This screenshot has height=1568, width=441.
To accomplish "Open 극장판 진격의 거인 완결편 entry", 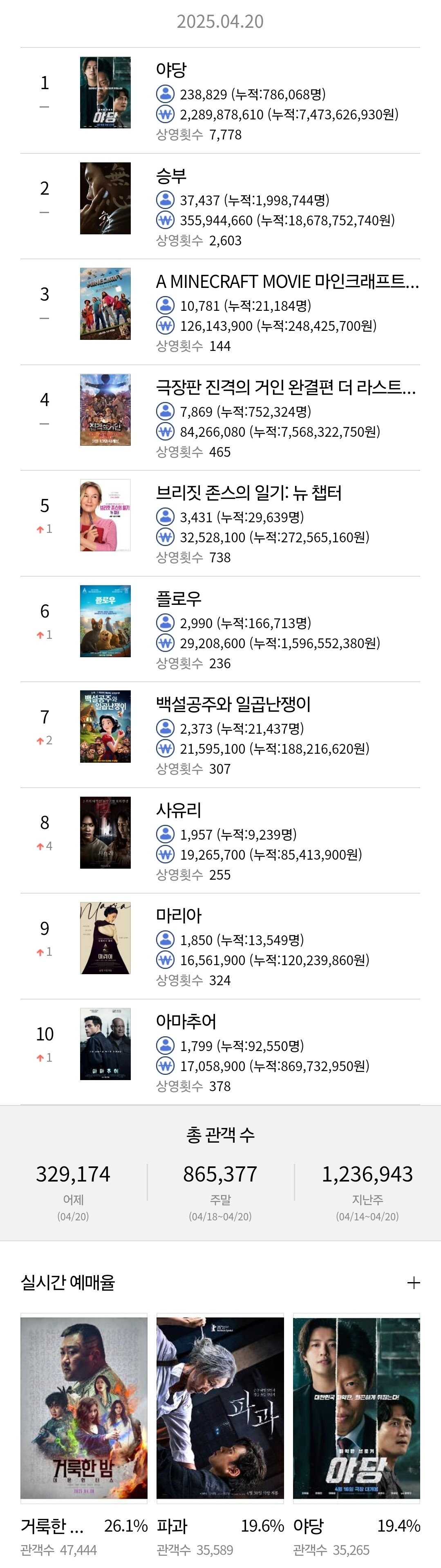I will 220,418.
